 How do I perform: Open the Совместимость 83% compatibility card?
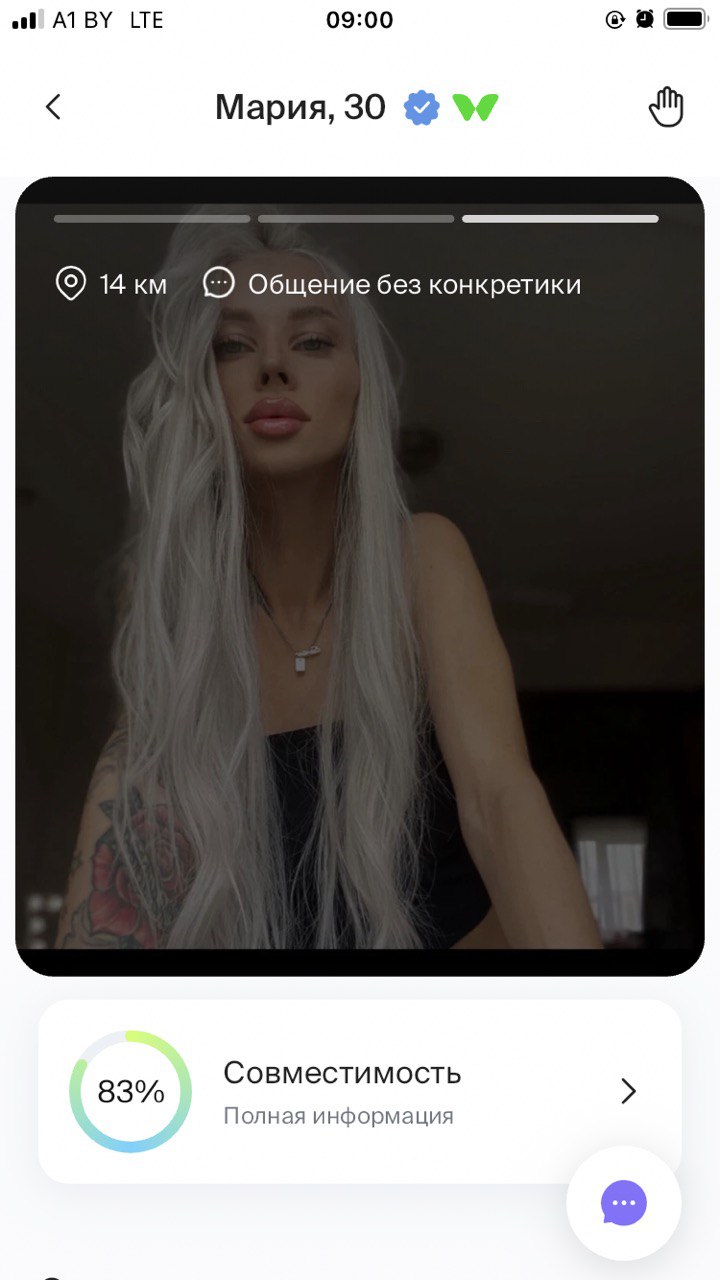point(360,1091)
